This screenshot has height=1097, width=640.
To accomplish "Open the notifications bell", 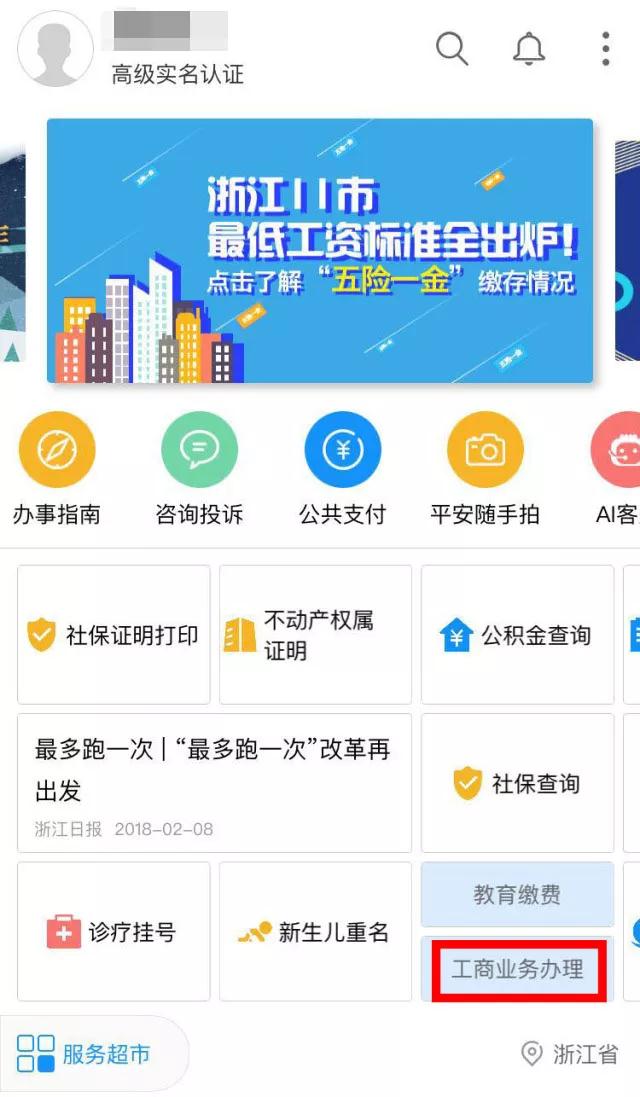I will tap(530, 47).
